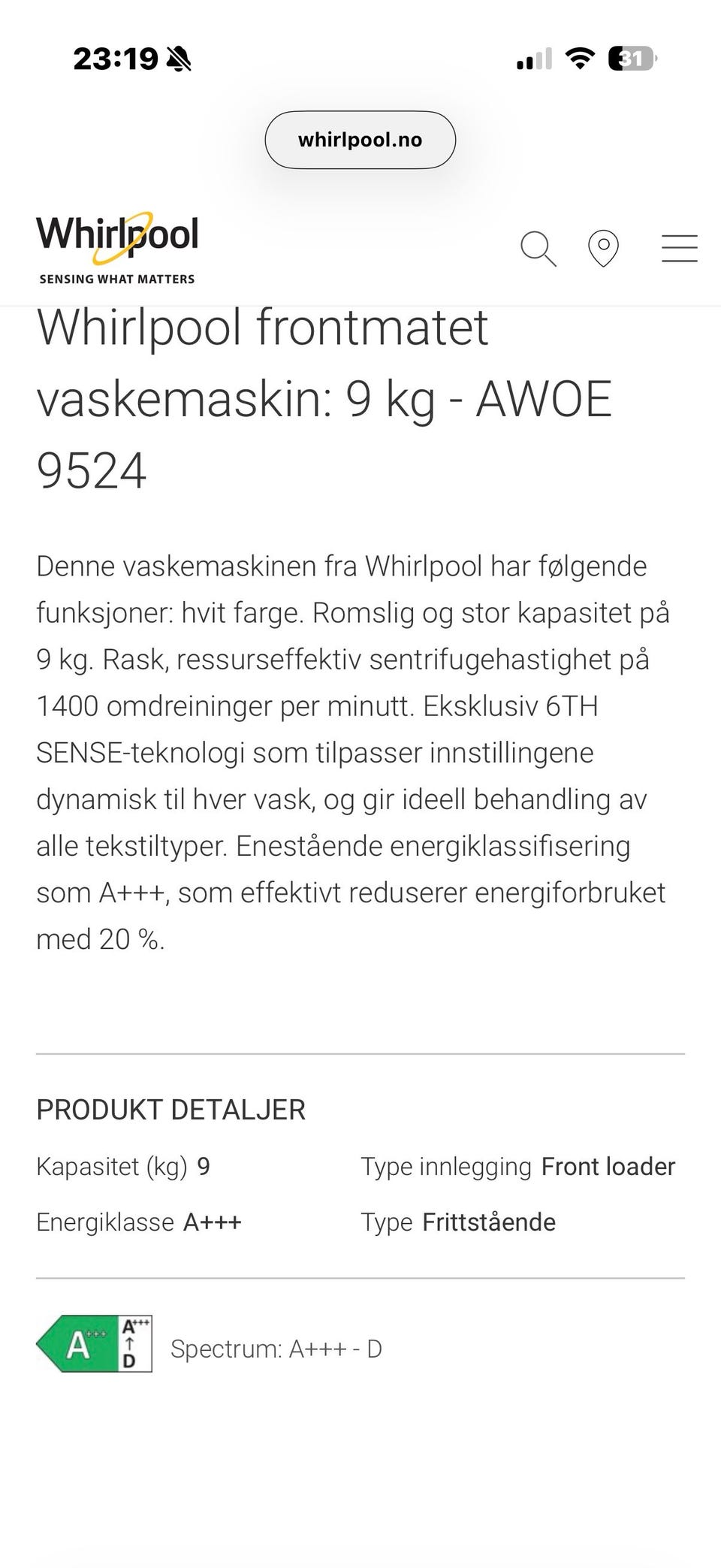Viewport: 721px width, 1568px height.
Task: Tap the clock showing 23:19
Action: (x=115, y=57)
